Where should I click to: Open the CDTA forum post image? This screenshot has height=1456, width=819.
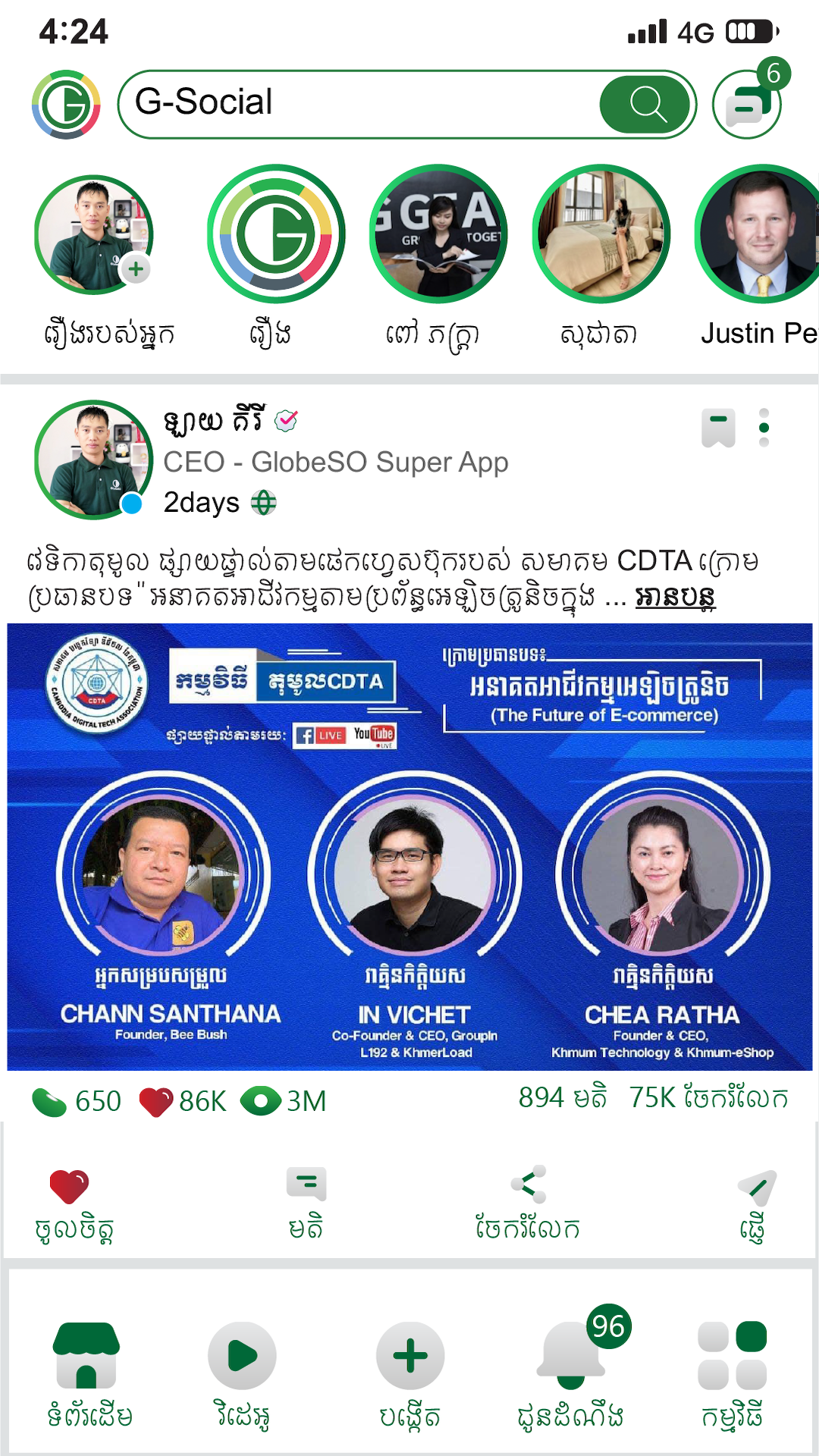409,846
